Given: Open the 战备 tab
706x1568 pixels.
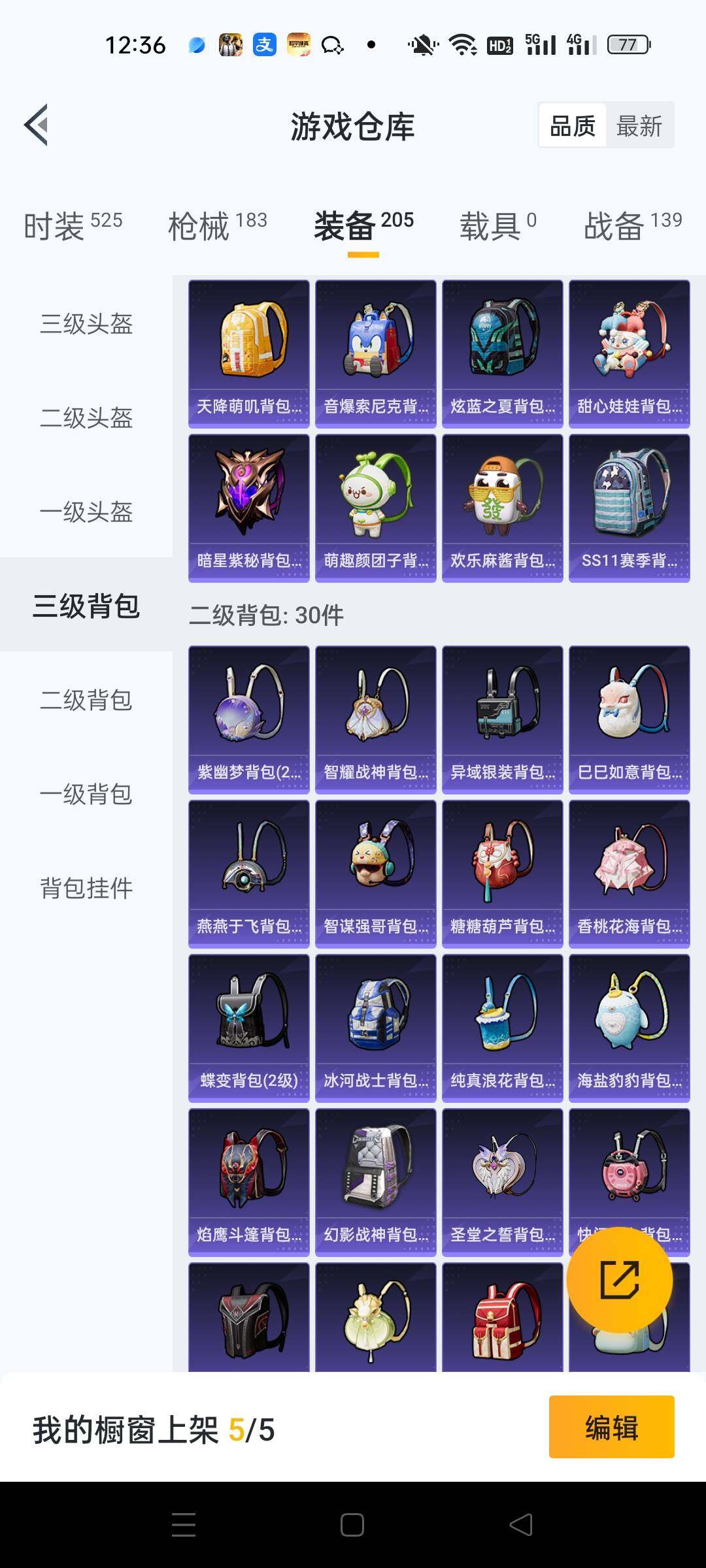Looking at the screenshot, I should [632, 226].
